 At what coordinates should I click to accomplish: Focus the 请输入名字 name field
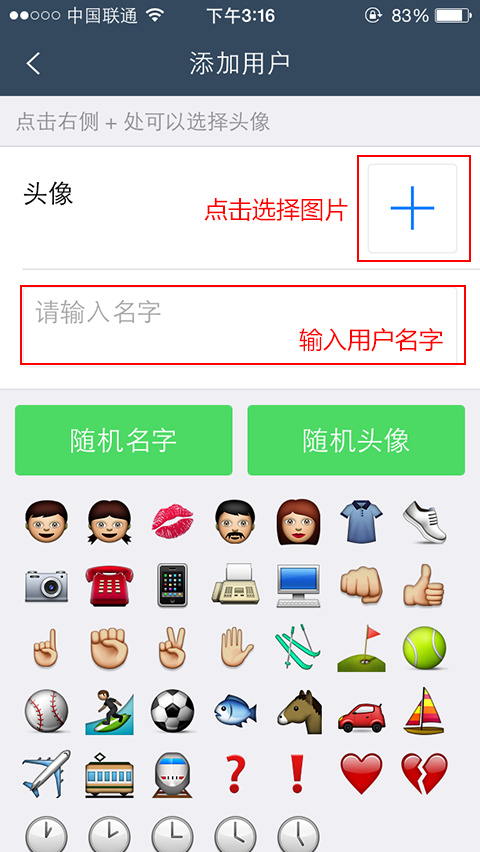(240, 326)
